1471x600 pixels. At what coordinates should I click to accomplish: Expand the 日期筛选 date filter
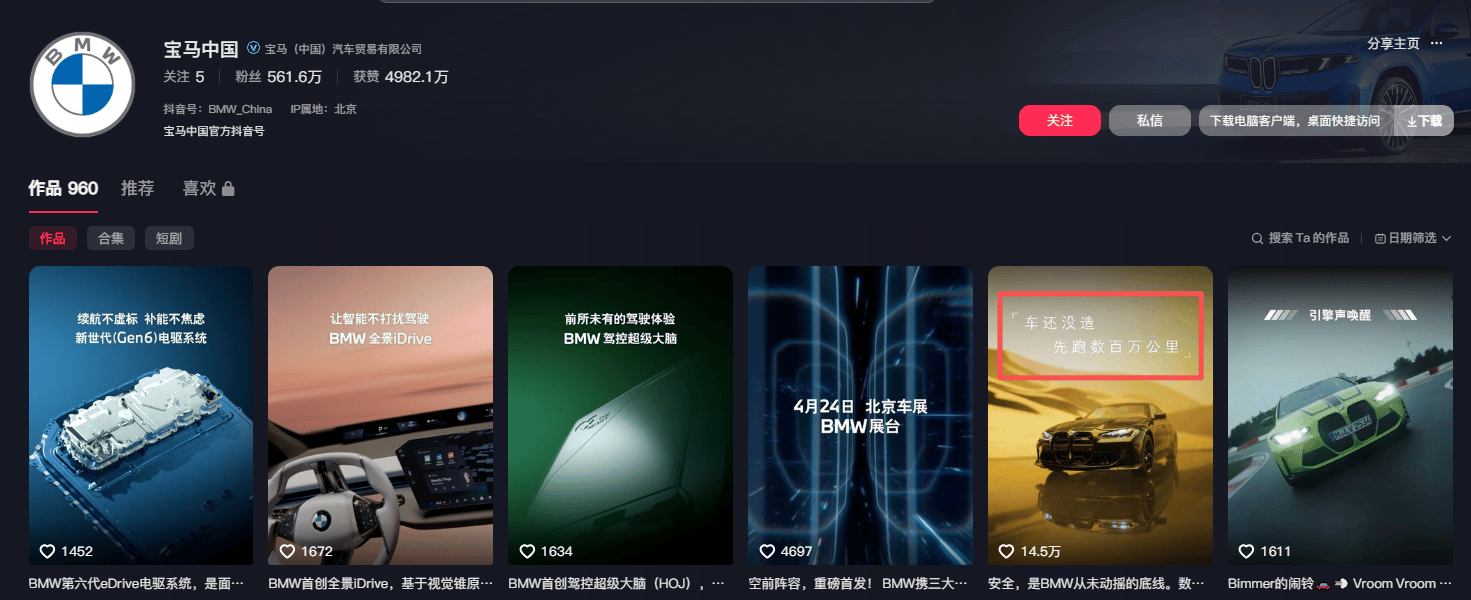(1412, 238)
